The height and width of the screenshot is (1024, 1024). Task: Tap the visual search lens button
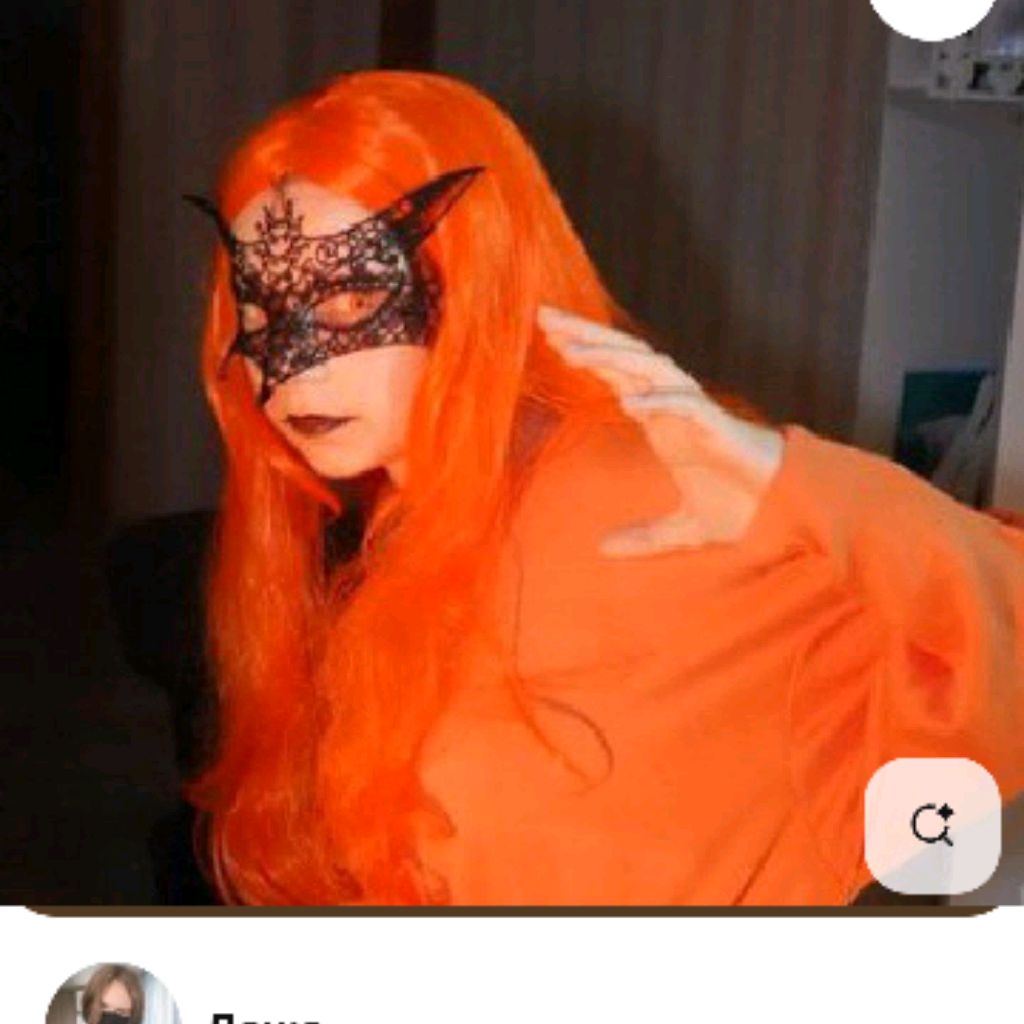point(932,825)
